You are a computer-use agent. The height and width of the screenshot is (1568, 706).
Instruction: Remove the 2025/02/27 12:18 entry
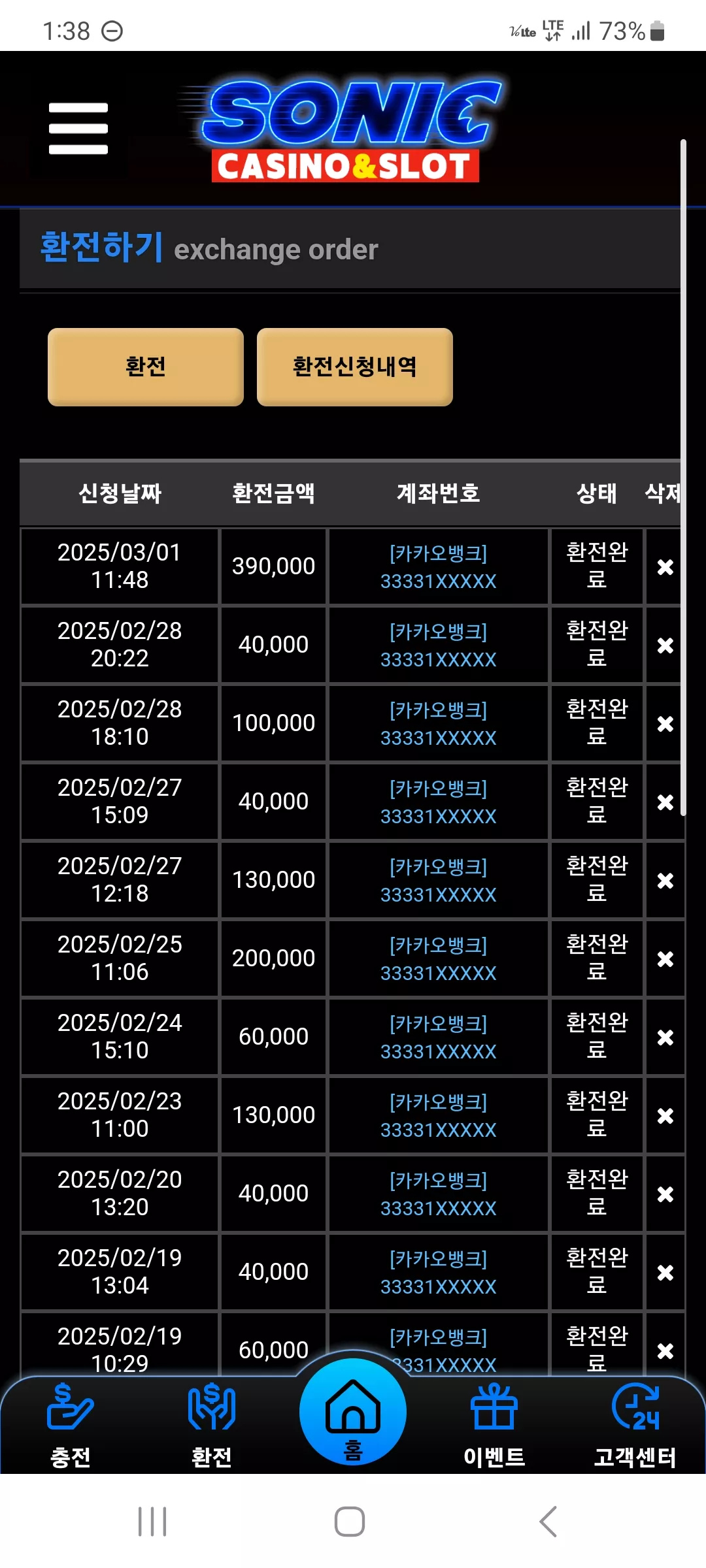tap(665, 880)
